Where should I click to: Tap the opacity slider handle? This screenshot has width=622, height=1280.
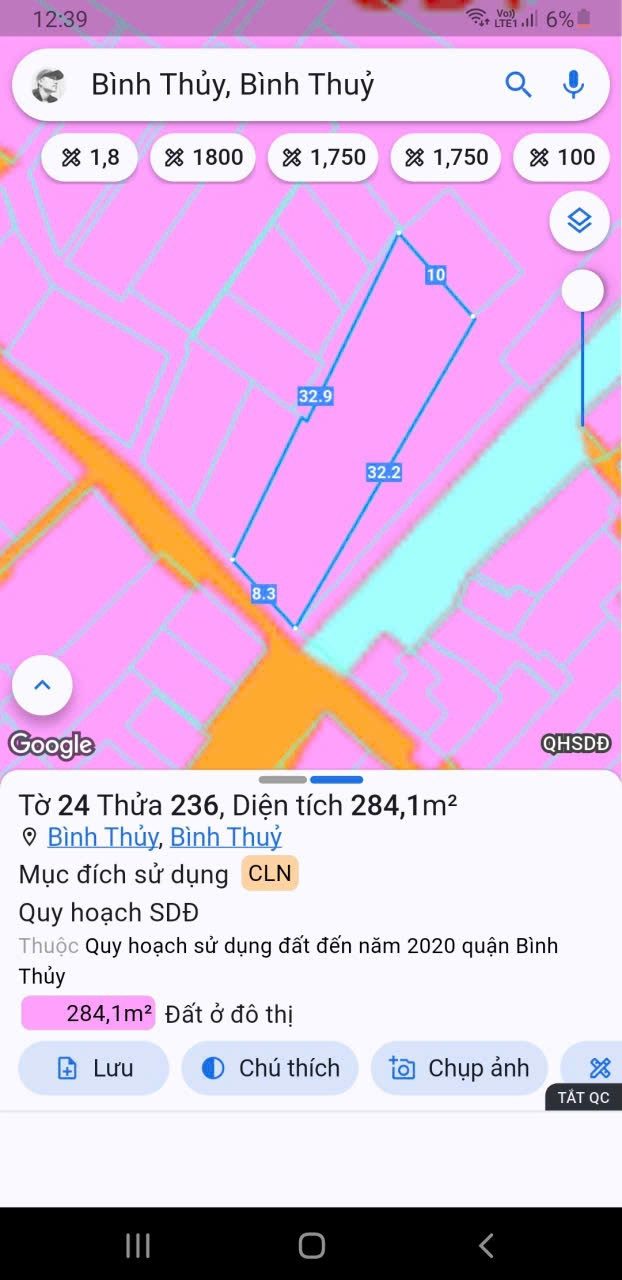[x=583, y=291]
